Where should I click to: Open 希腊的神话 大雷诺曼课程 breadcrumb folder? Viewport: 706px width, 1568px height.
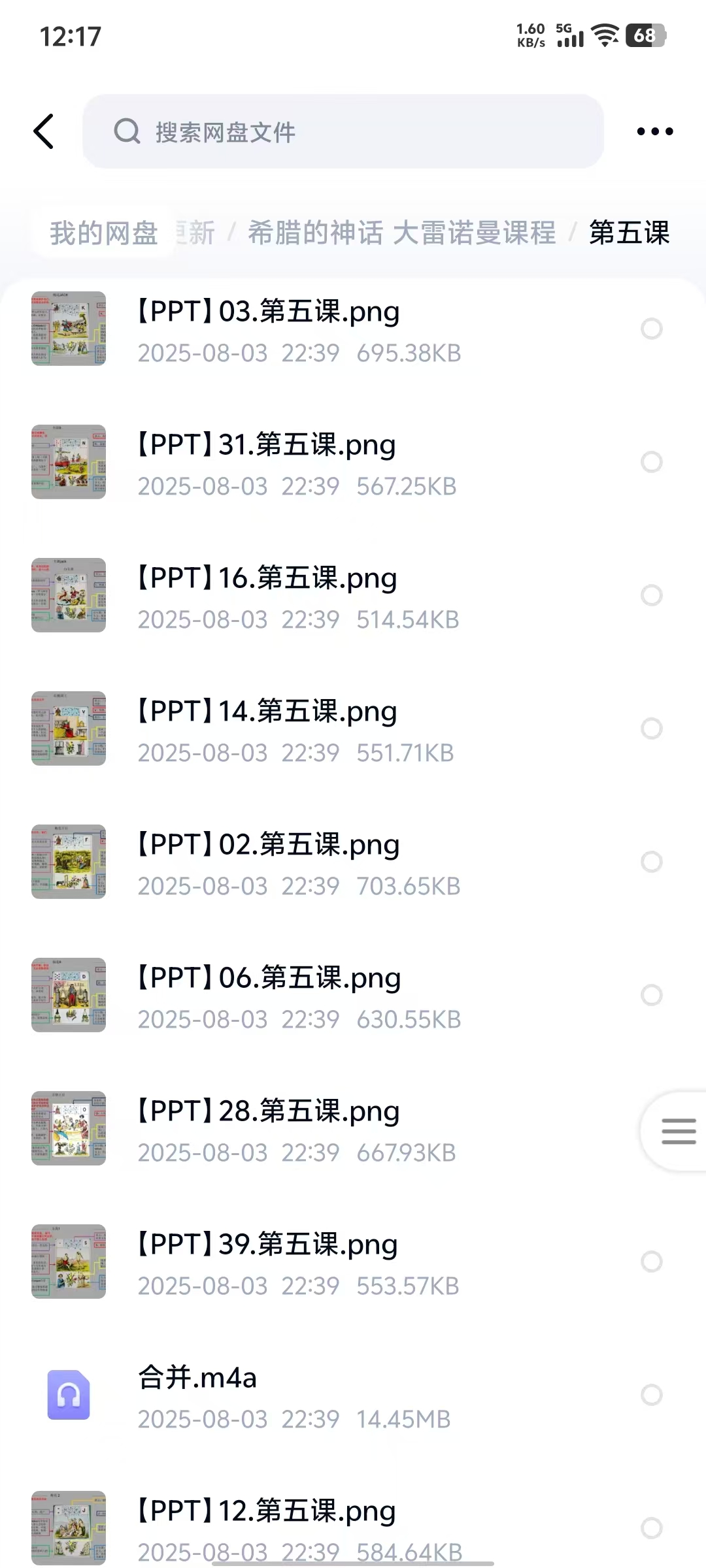[401, 233]
